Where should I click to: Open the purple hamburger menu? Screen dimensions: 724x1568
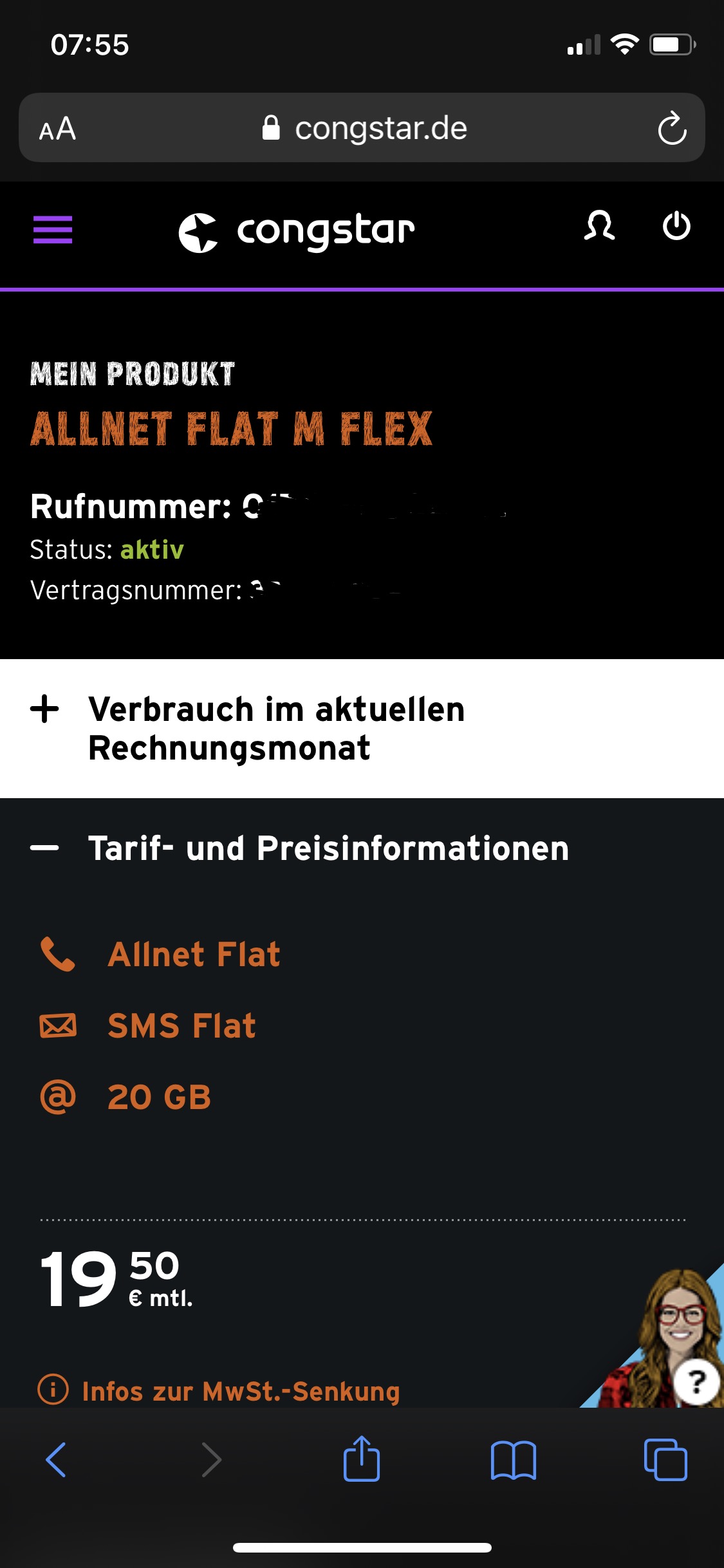(x=53, y=230)
